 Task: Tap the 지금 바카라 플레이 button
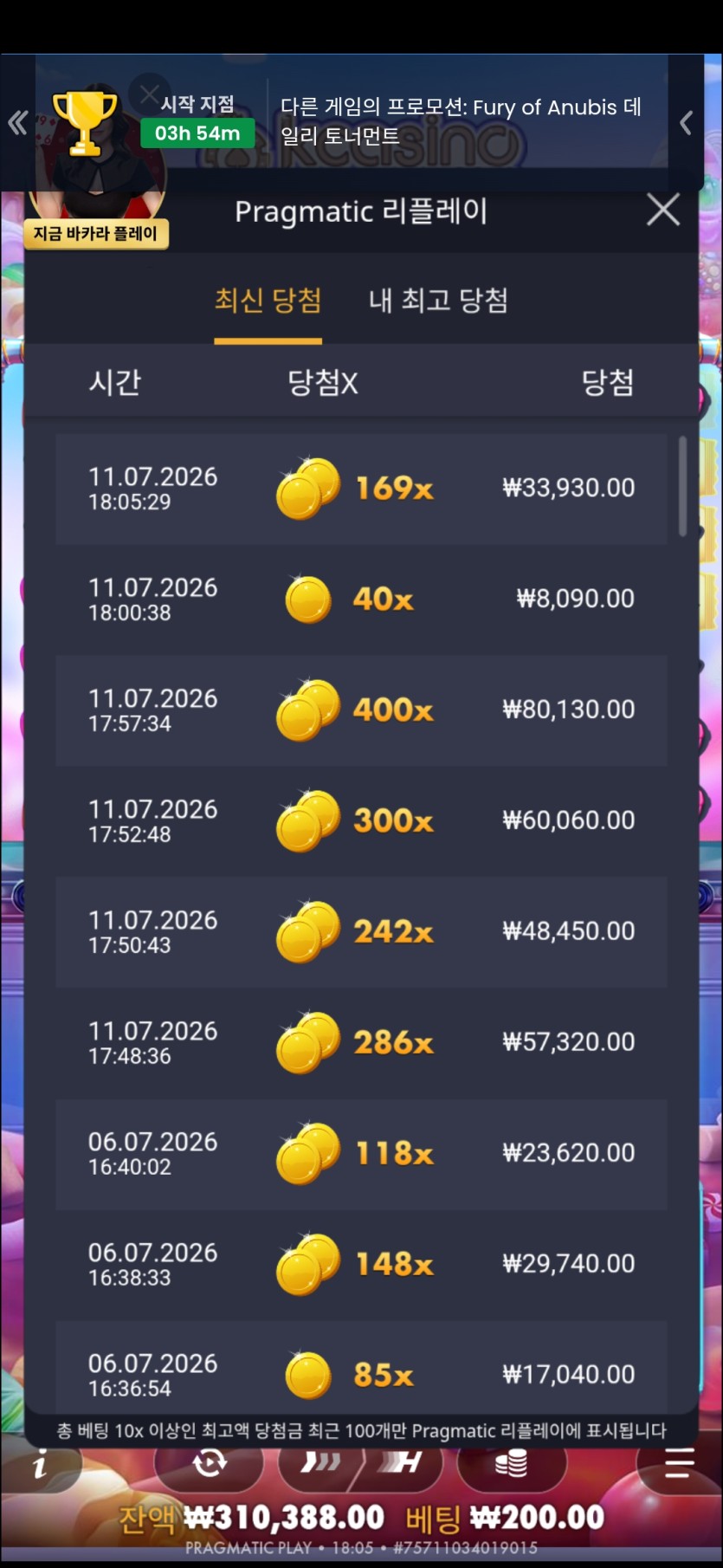click(96, 233)
